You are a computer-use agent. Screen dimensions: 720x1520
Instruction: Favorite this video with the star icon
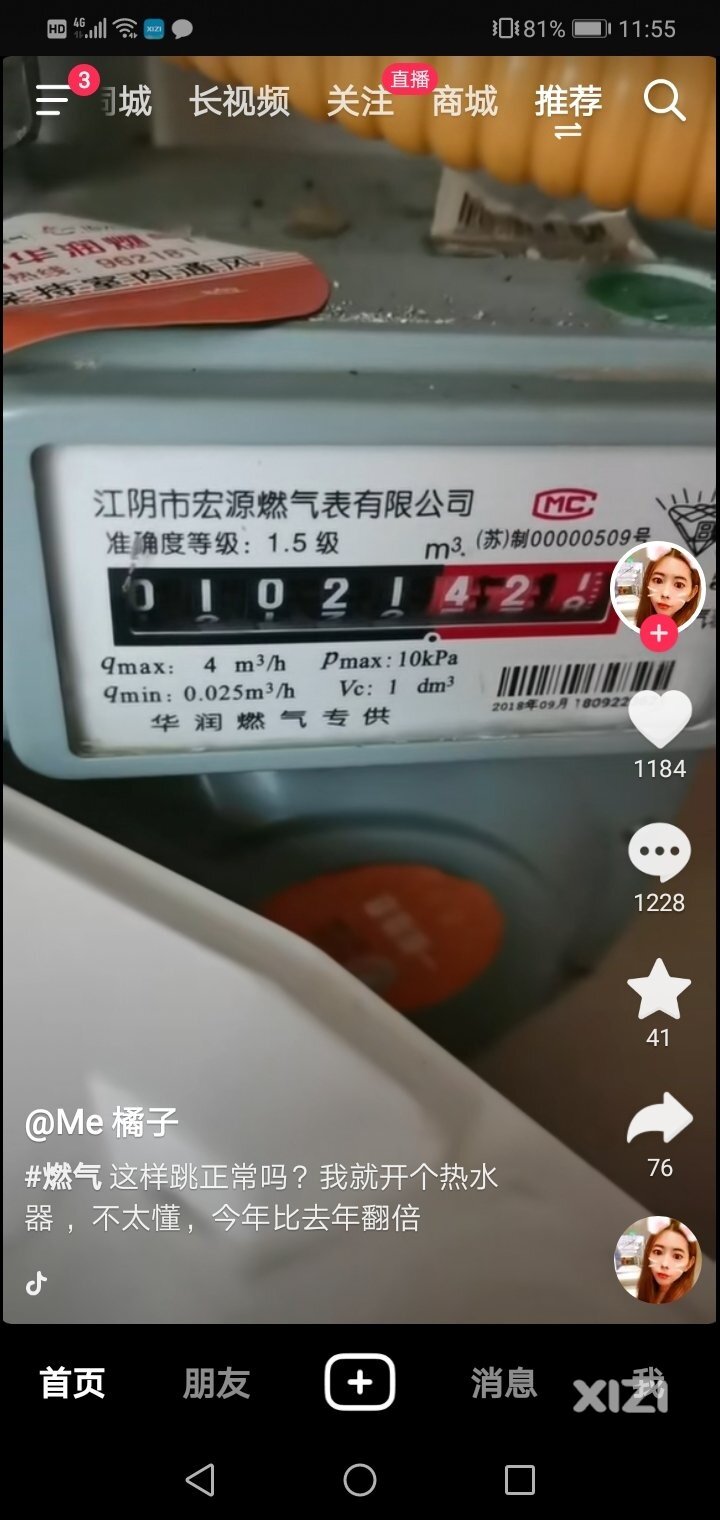coord(659,990)
